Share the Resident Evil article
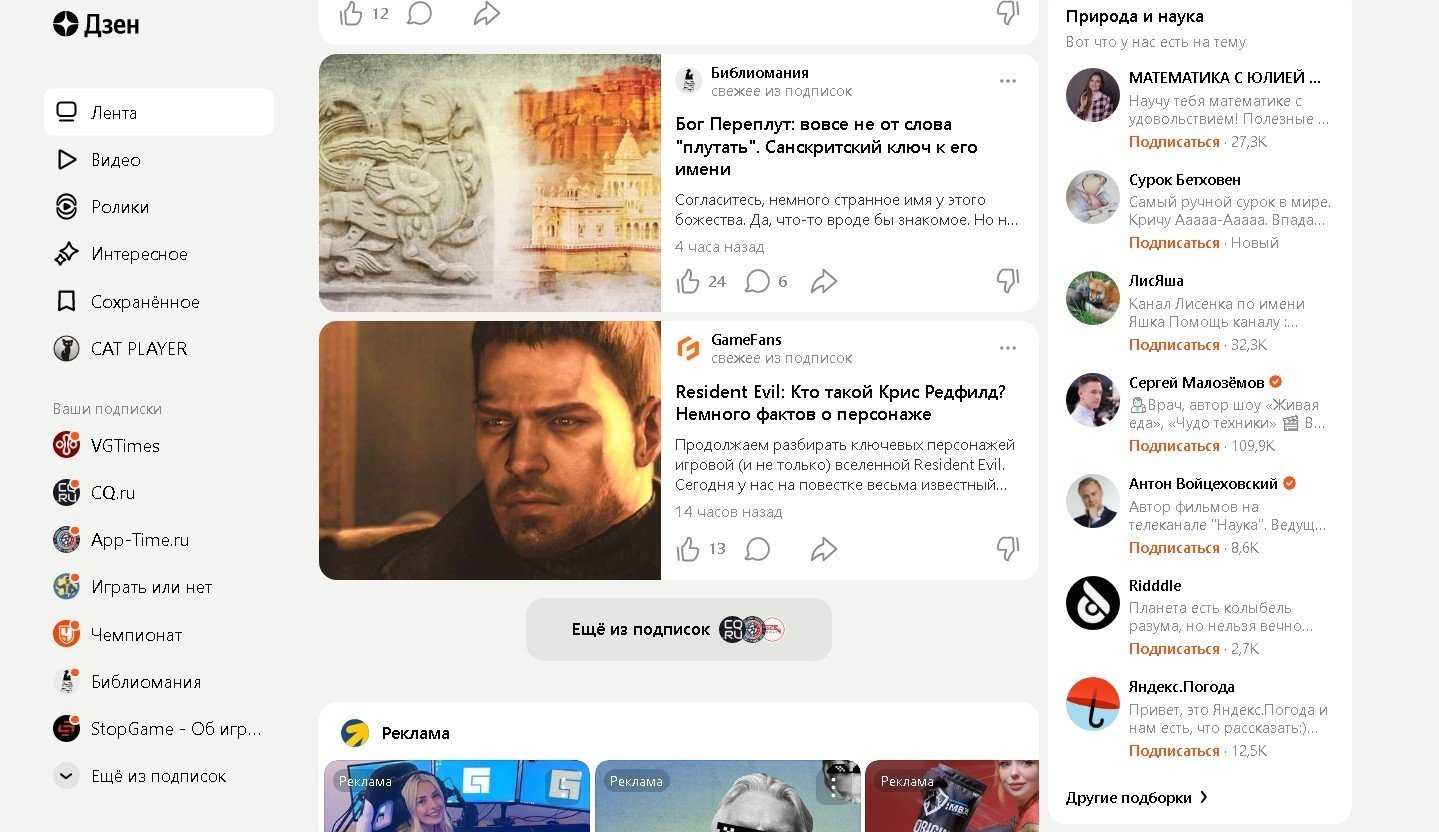1439x832 pixels. click(823, 549)
